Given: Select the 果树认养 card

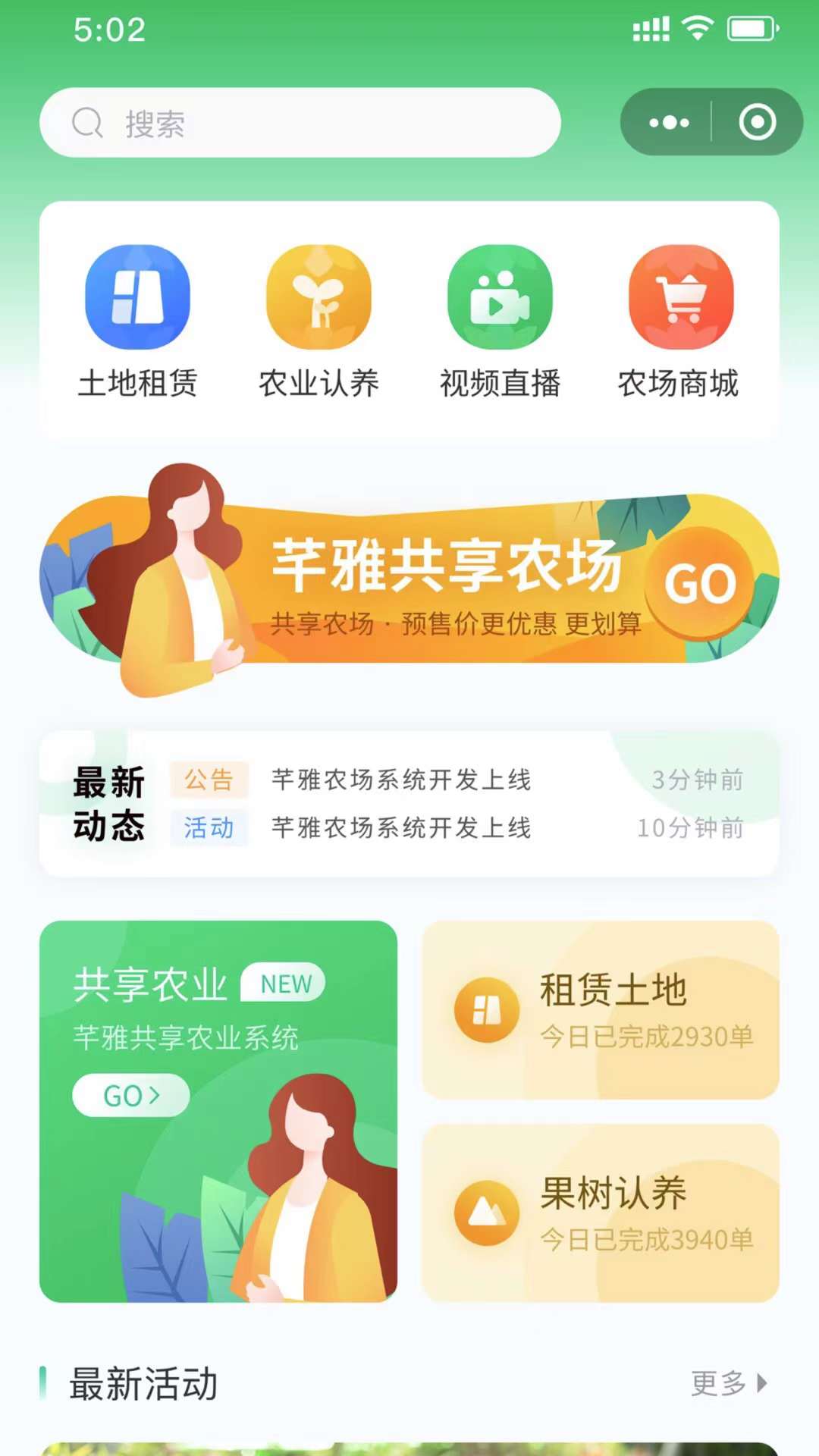Looking at the screenshot, I should point(601,1213).
